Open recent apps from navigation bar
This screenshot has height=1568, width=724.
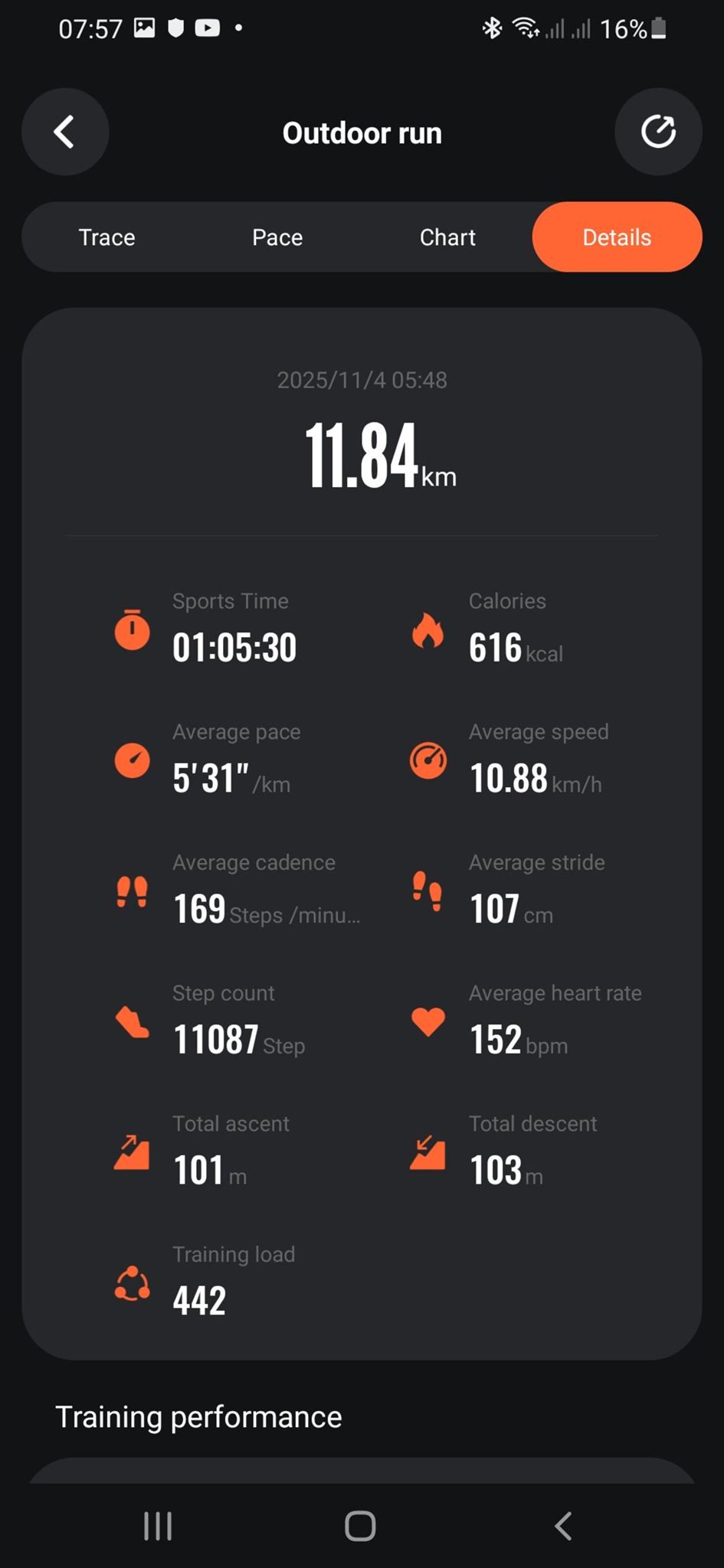click(158, 1526)
